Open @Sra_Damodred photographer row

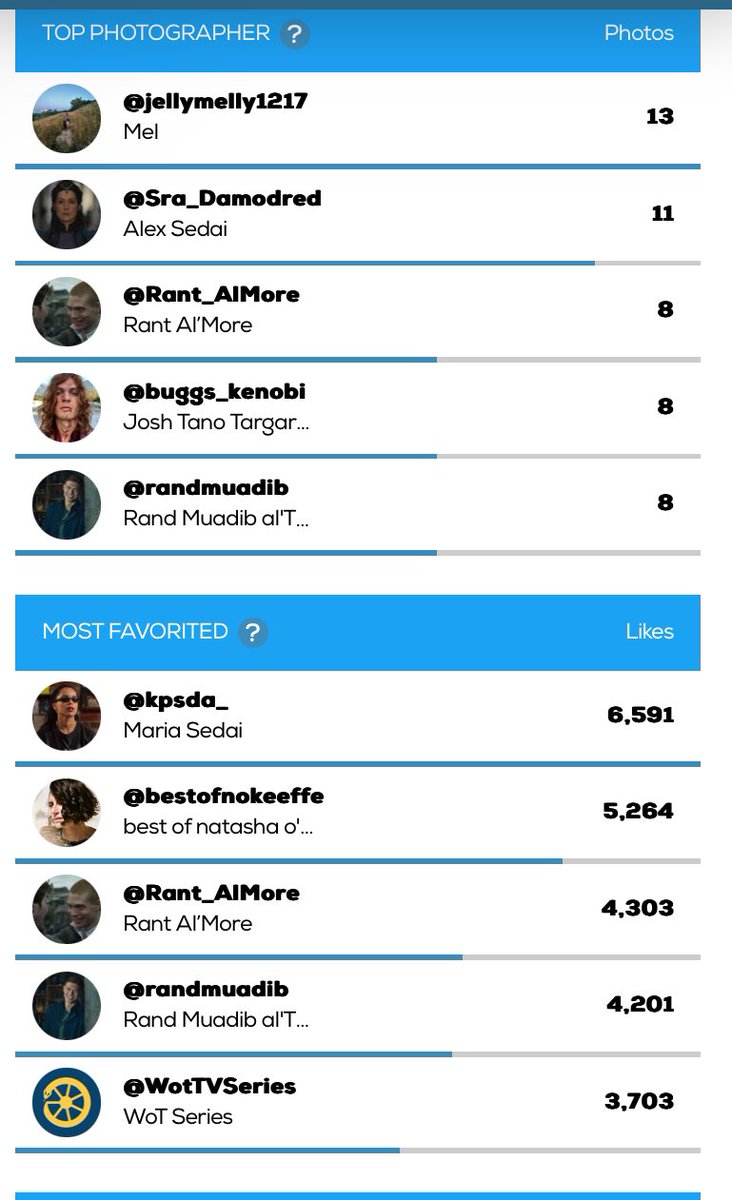[x=358, y=214]
